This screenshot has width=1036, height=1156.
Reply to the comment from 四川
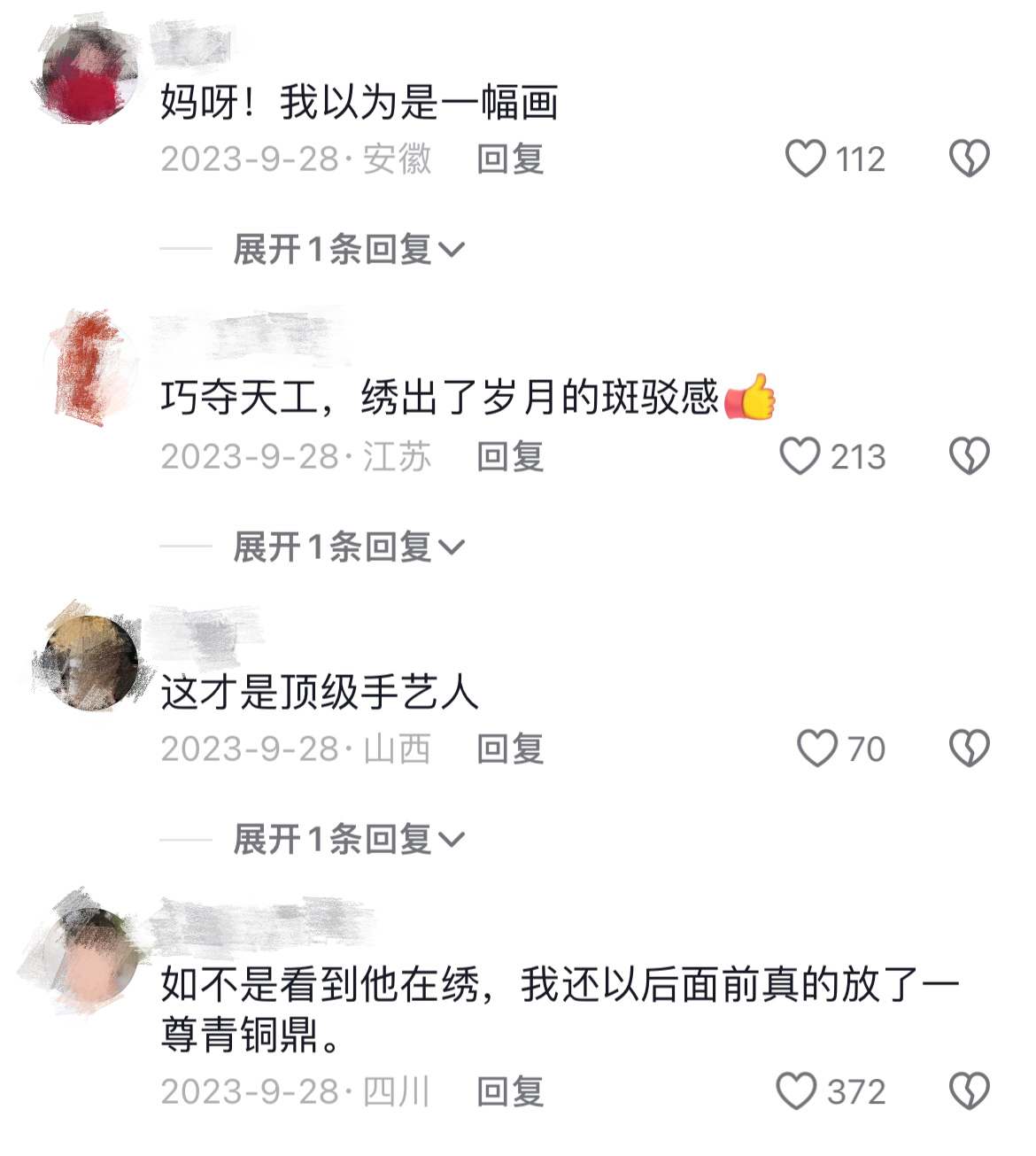coord(510,1091)
